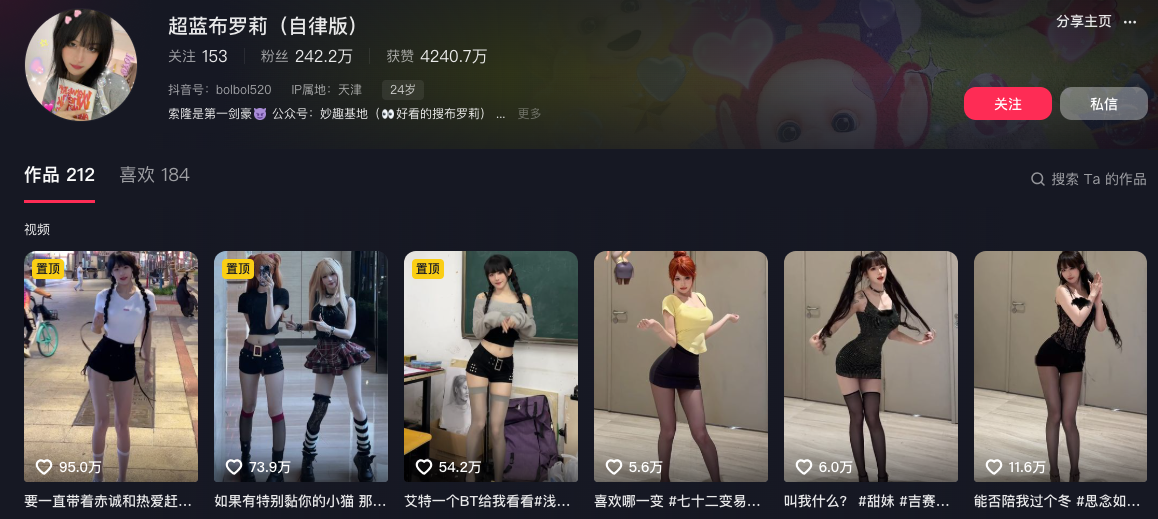This screenshot has height=519, width=1158.
Task: Select the 作品 212 tab
Action: coord(59,175)
